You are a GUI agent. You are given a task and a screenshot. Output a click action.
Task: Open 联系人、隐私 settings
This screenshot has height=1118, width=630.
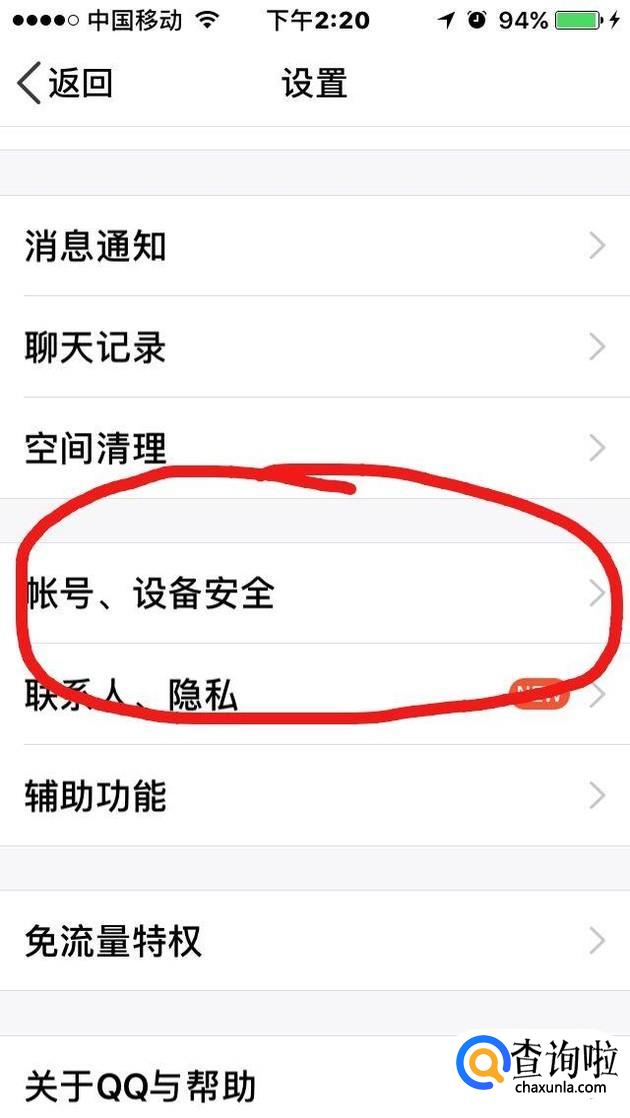(130, 695)
